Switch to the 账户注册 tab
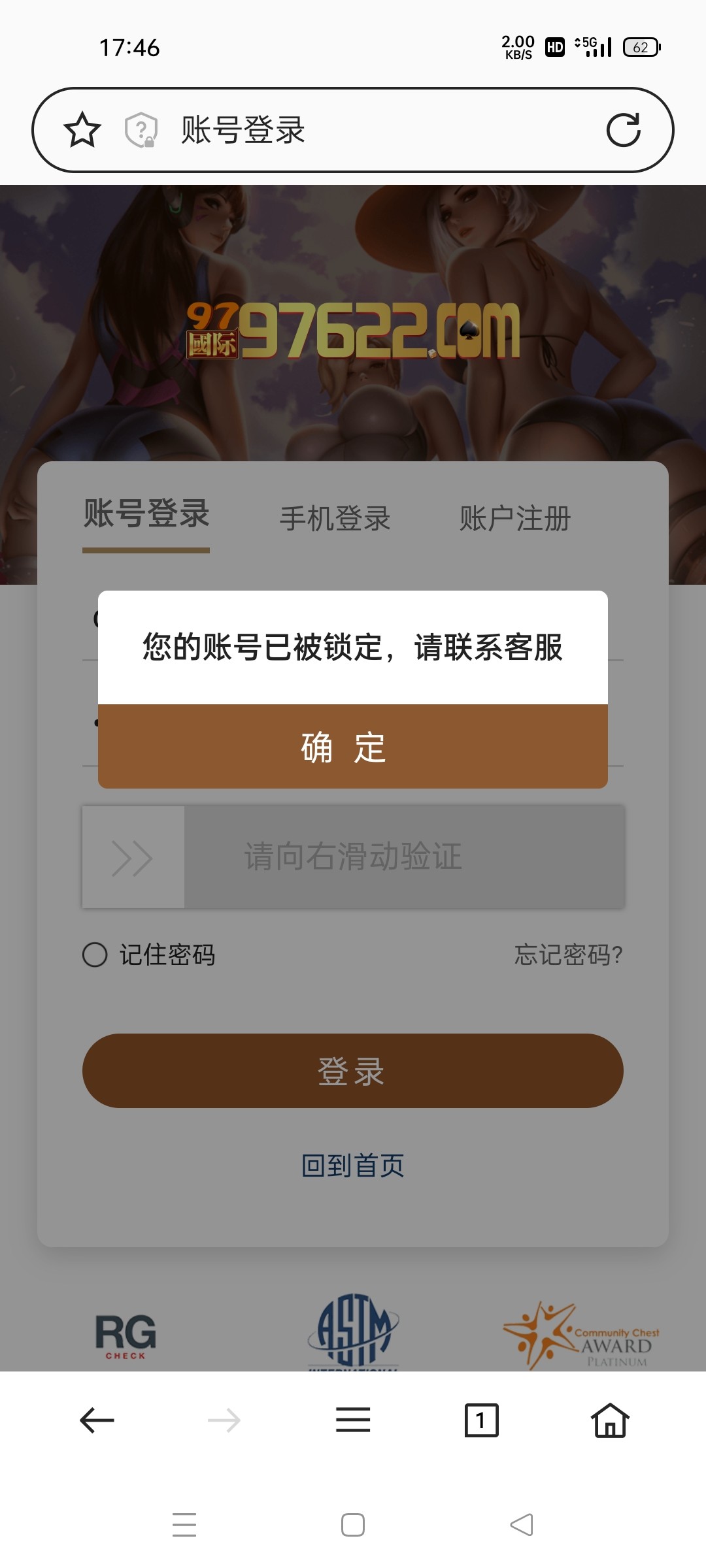 pos(515,519)
